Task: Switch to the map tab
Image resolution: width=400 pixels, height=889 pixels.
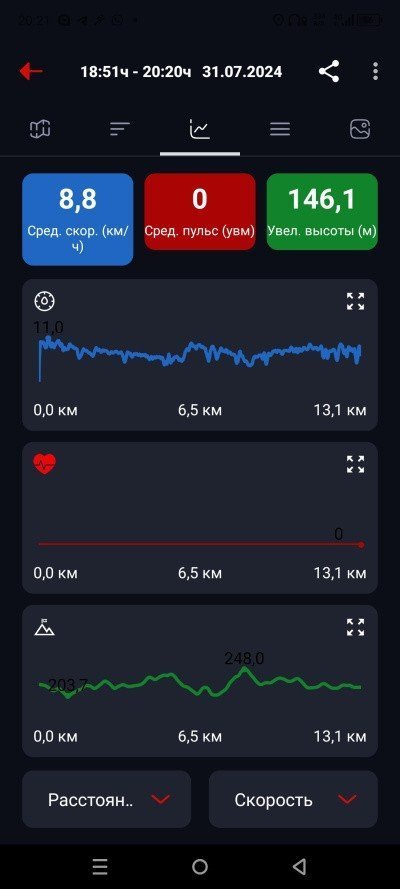Action: (40, 129)
